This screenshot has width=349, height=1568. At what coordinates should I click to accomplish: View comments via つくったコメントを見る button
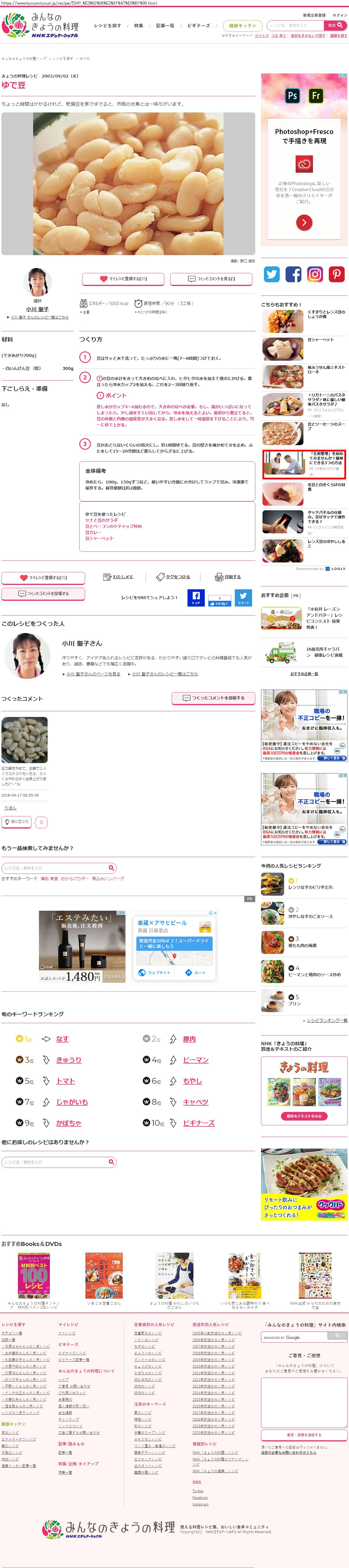click(x=212, y=279)
